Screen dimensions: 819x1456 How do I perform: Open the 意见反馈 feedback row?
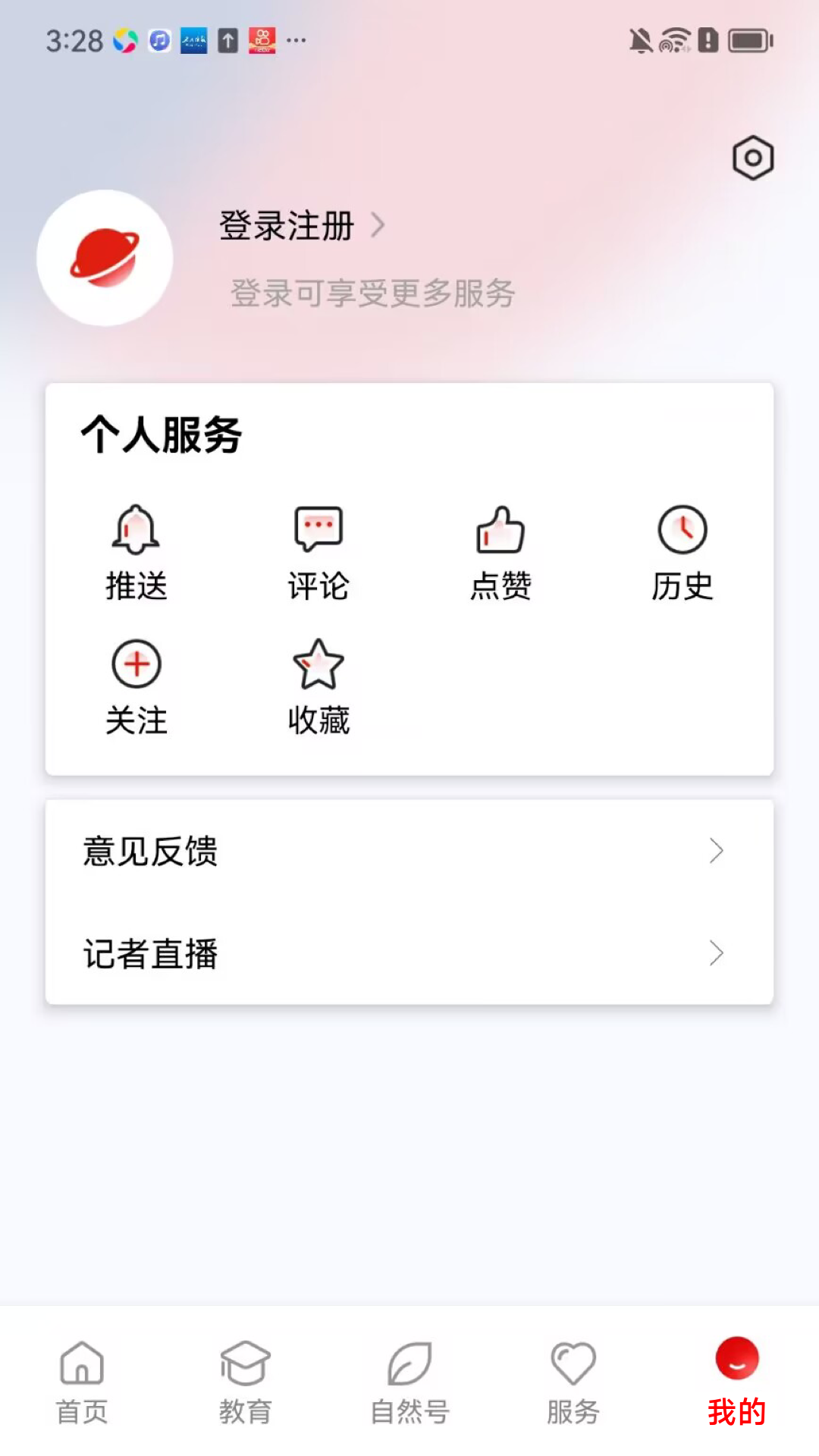tap(409, 851)
